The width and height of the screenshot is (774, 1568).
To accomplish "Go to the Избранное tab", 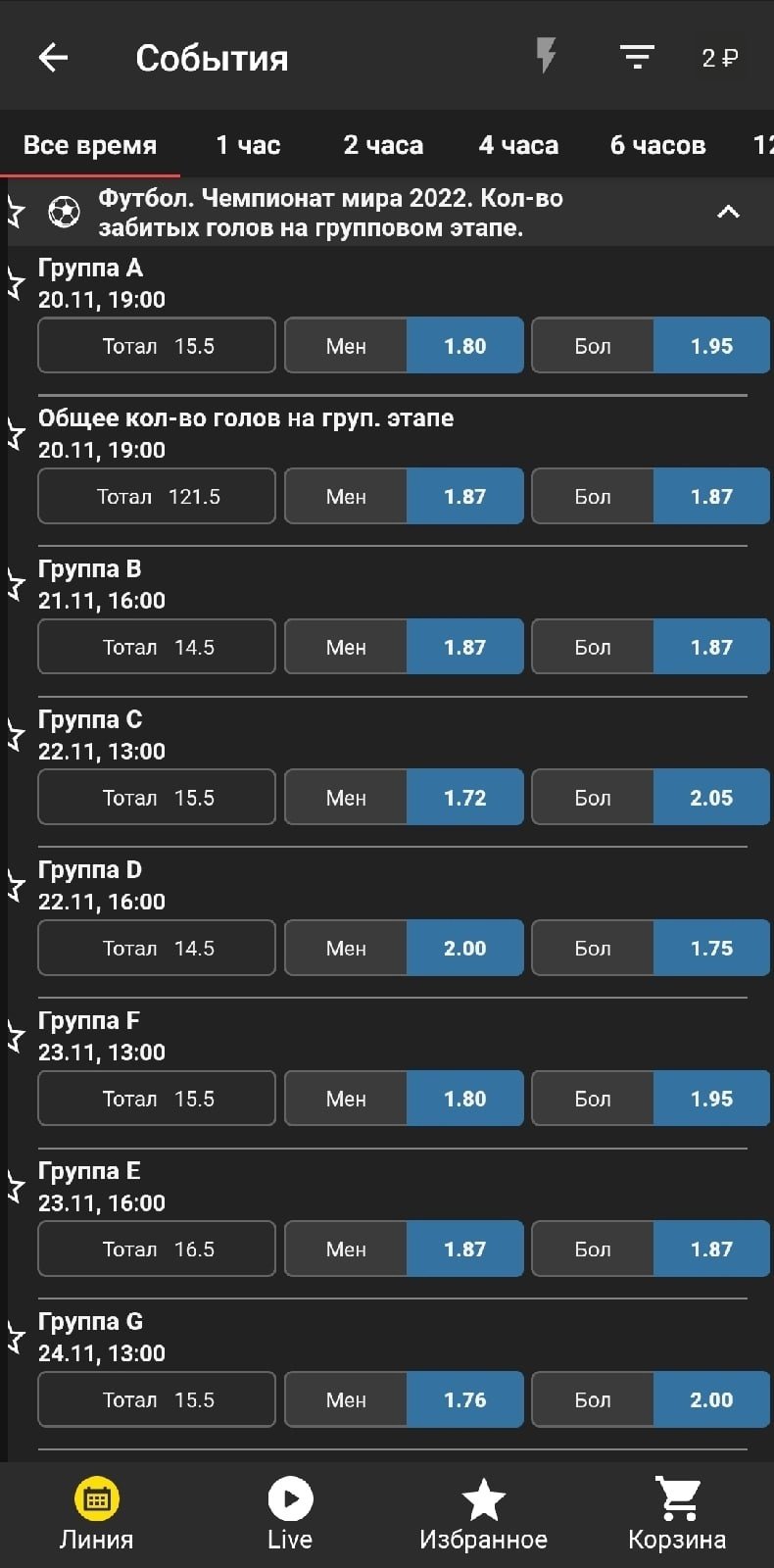I will click(x=483, y=1514).
